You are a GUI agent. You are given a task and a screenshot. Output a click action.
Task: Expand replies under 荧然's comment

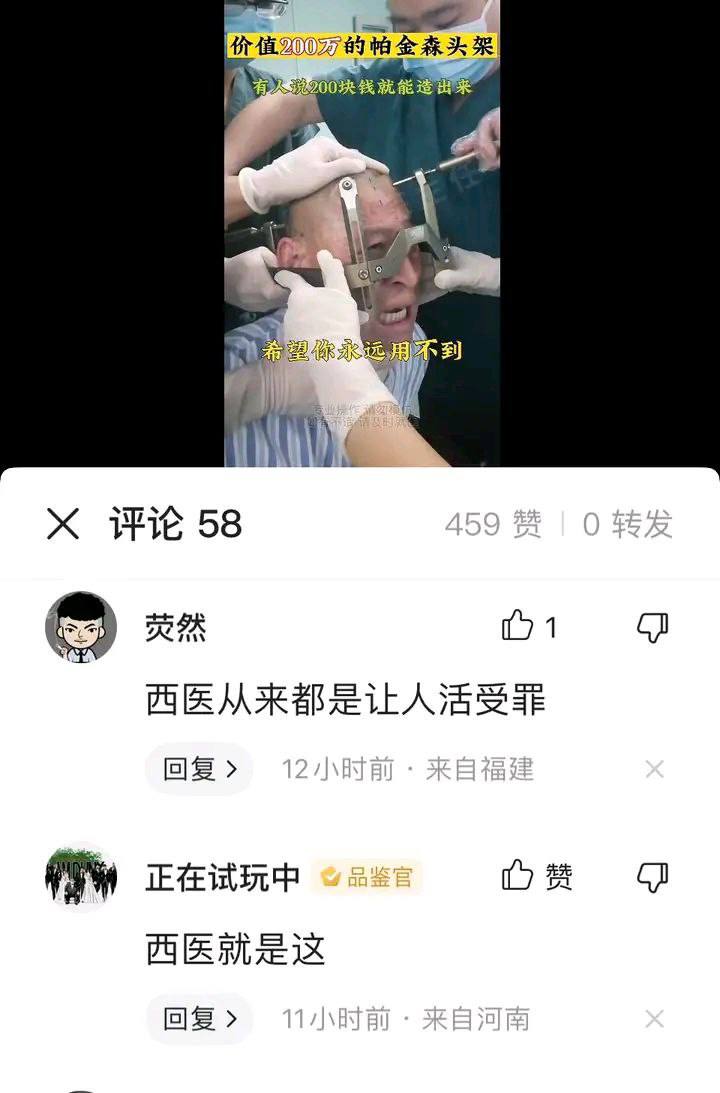tap(198, 769)
